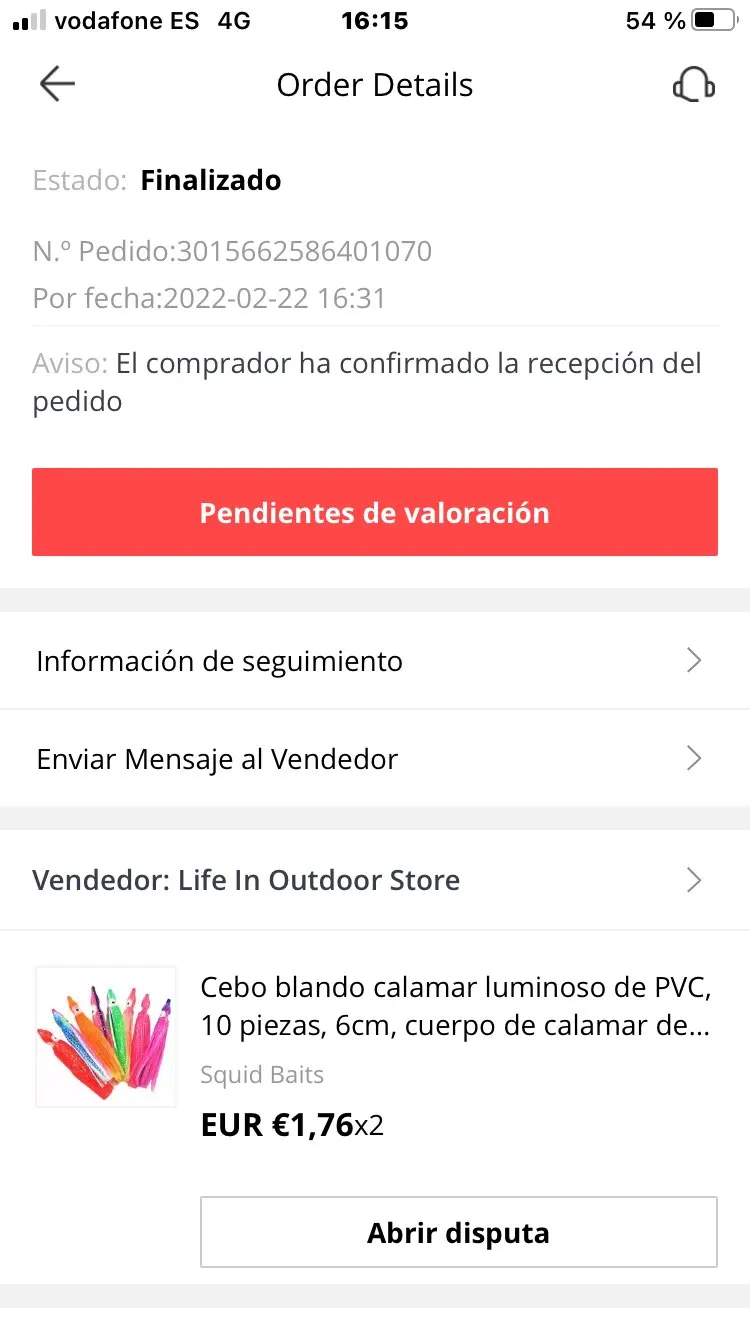Go back using the arrow icon
This screenshot has height=1334, width=750.
[57, 85]
